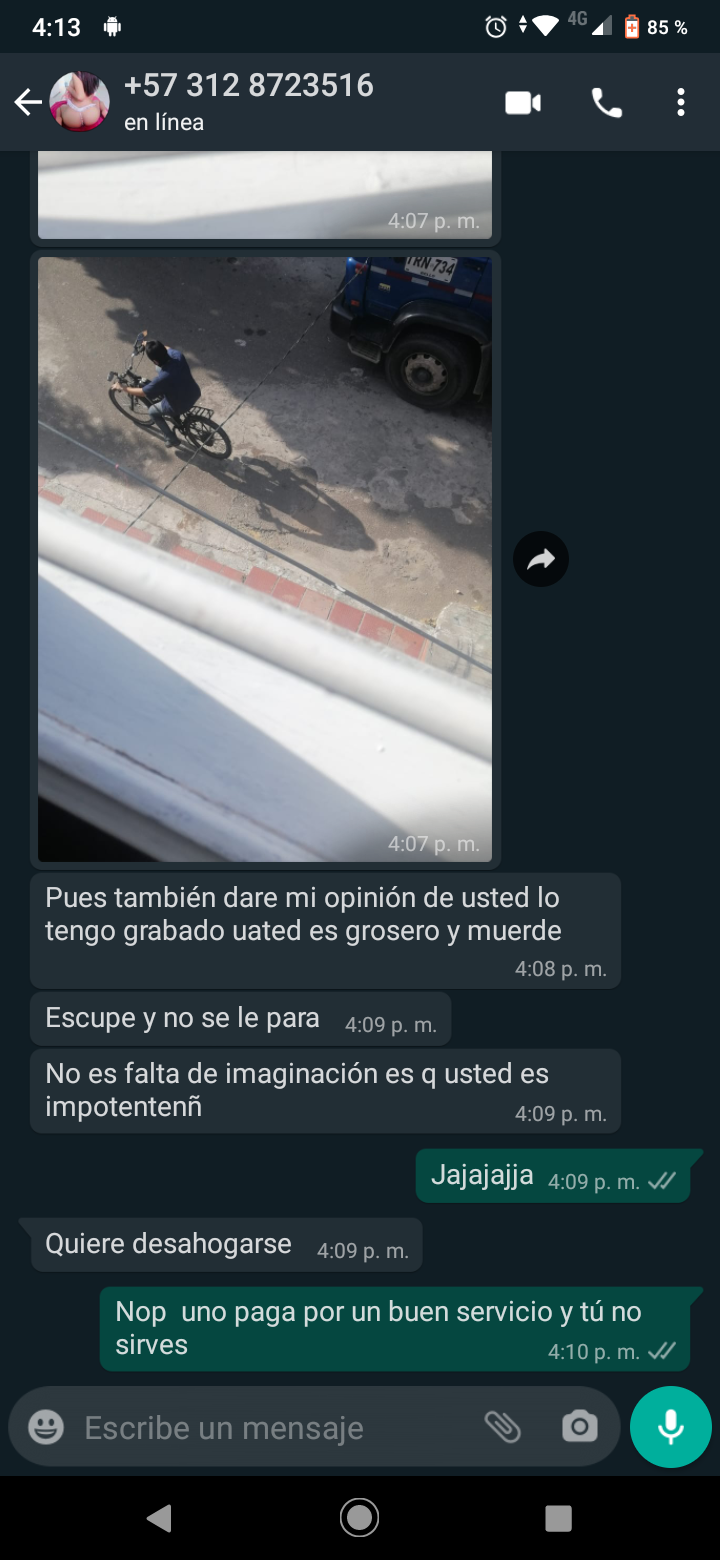This screenshot has width=720, height=1560.
Task: Open the camera from the message bar
Action: coord(580,1427)
